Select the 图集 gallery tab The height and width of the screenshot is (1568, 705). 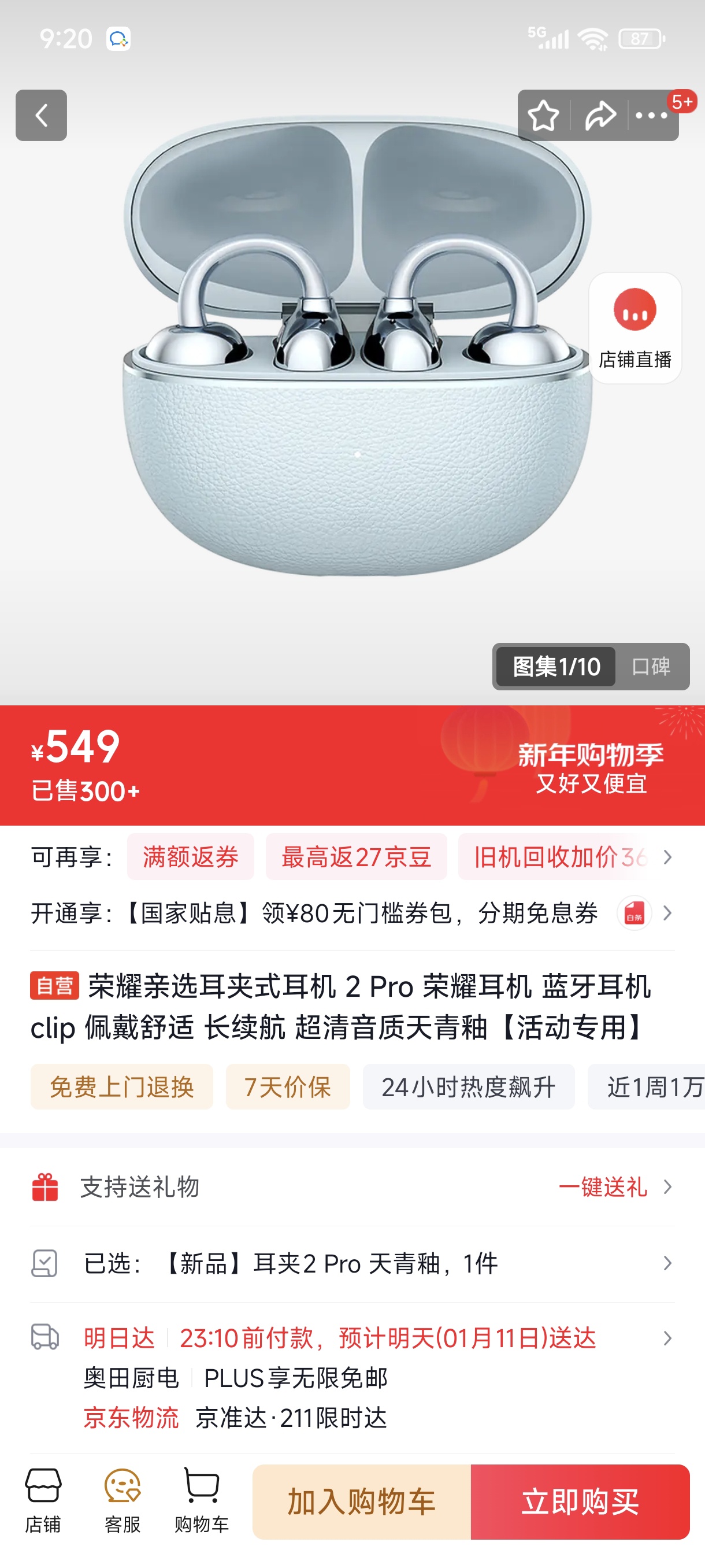point(556,667)
